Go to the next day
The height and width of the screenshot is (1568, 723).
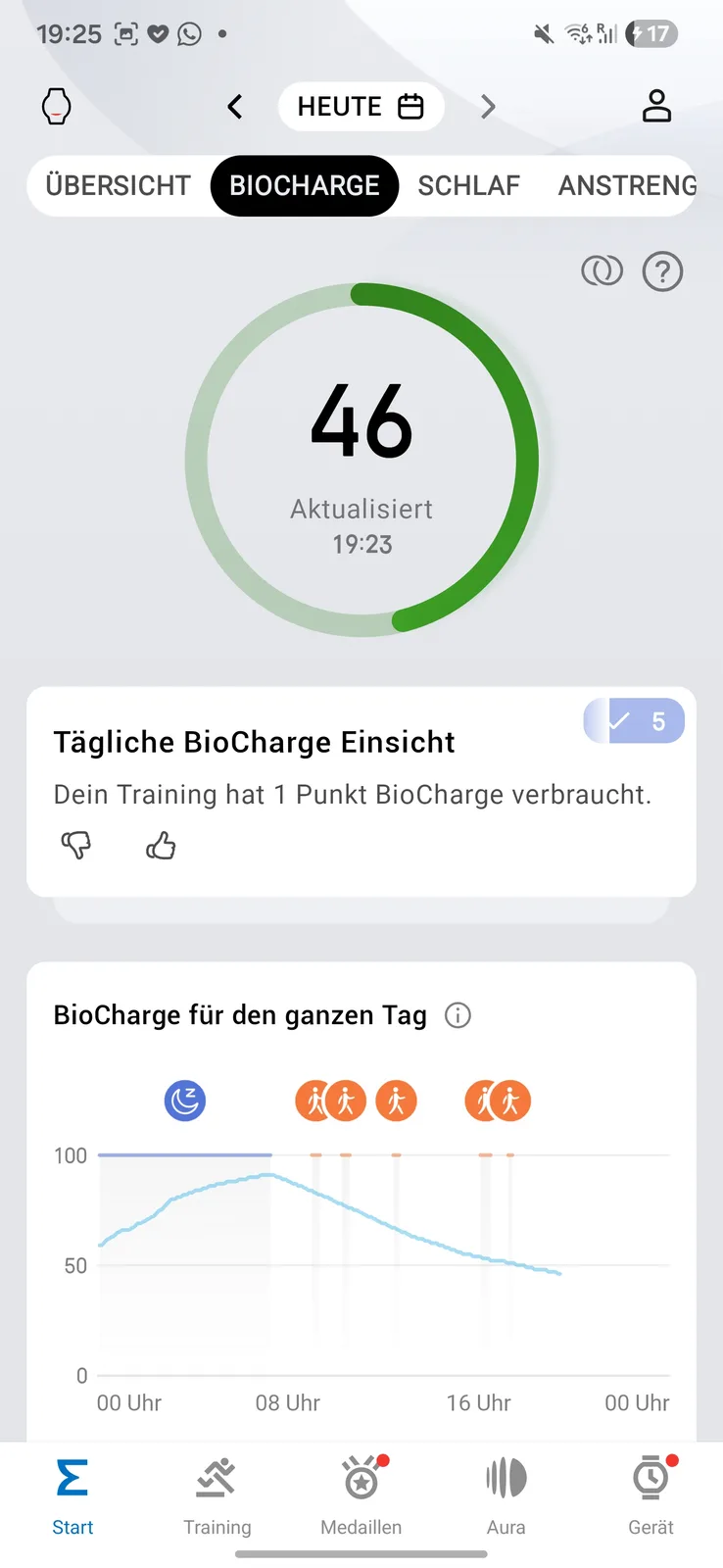tap(488, 107)
